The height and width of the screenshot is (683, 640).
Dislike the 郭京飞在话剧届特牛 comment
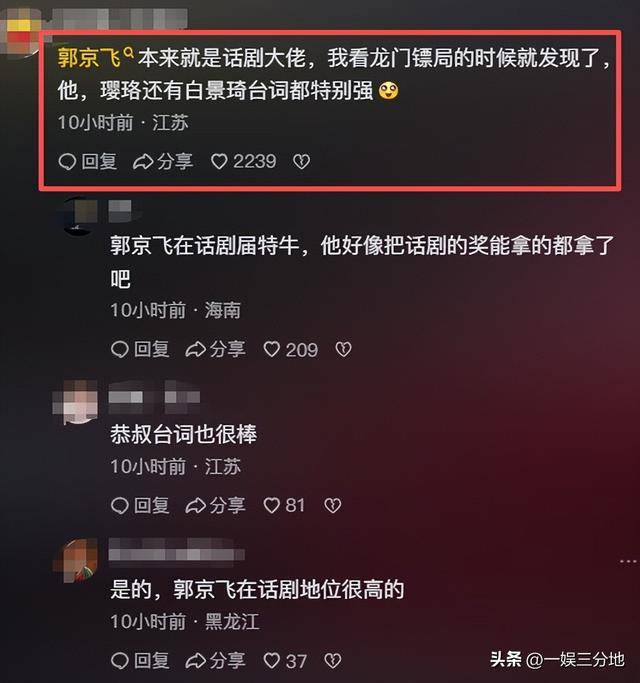[343, 349]
